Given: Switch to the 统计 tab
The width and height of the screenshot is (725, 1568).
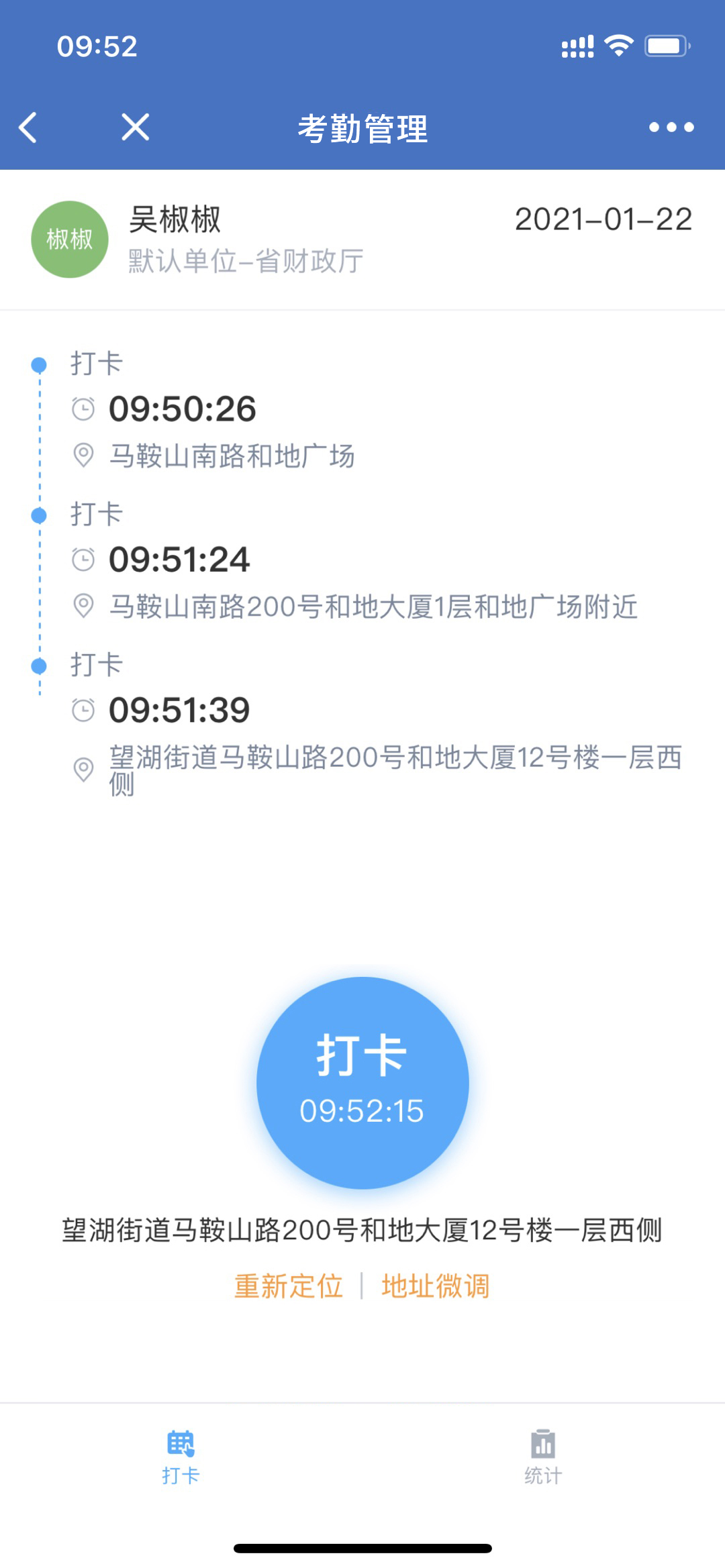Looking at the screenshot, I should click(x=543, y=1456).
